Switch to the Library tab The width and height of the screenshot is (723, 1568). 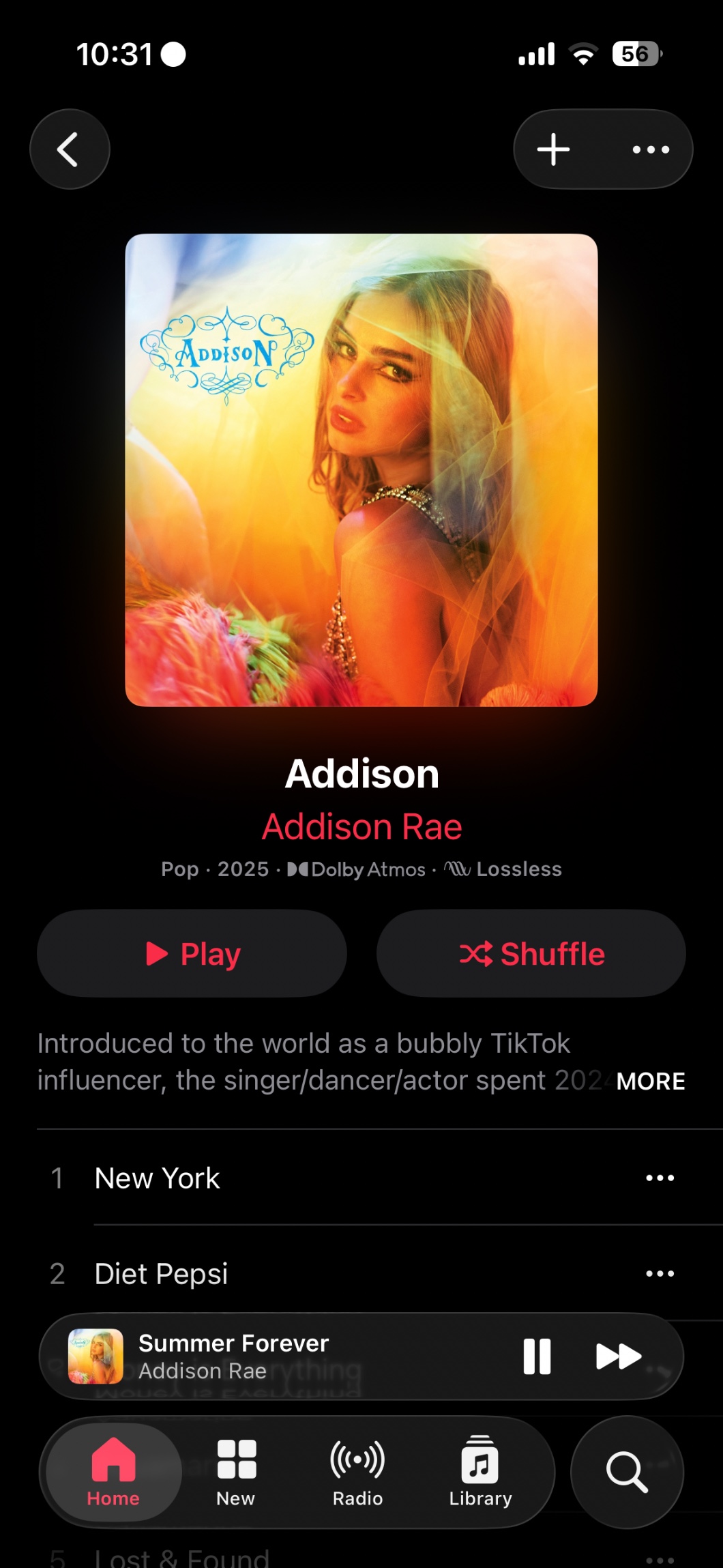coord(480,1472)
